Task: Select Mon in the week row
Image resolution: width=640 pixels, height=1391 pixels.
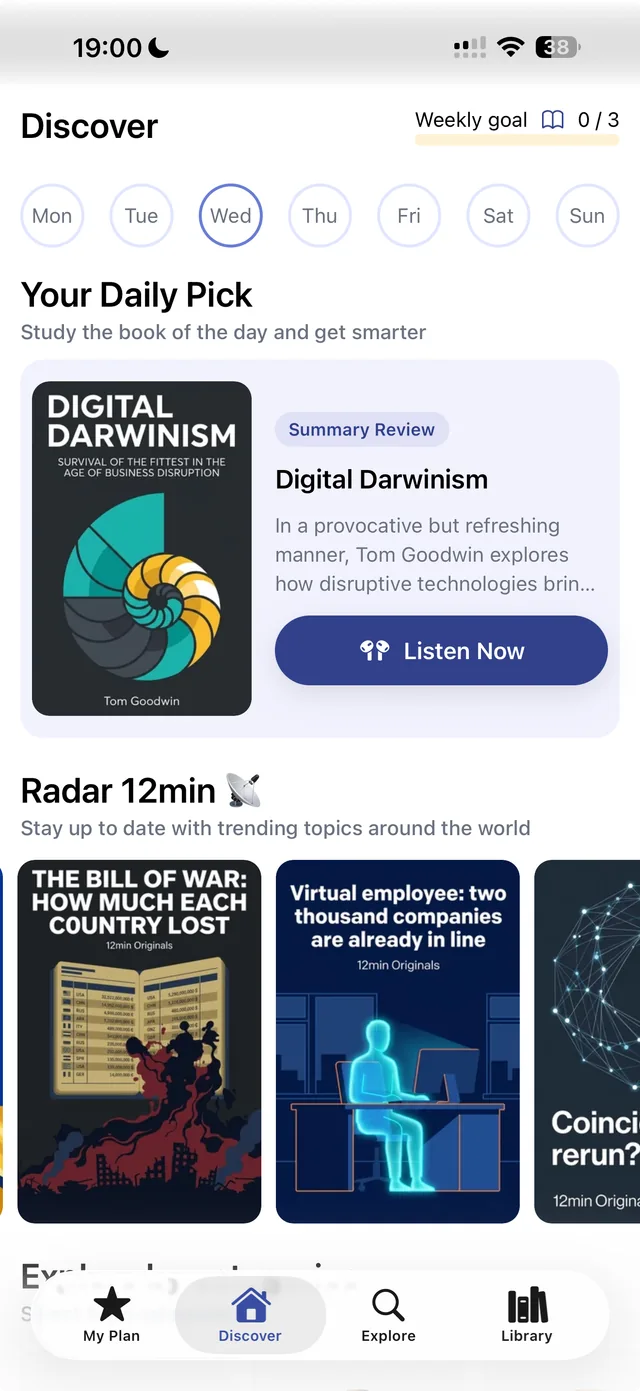Action: (52, 216)
